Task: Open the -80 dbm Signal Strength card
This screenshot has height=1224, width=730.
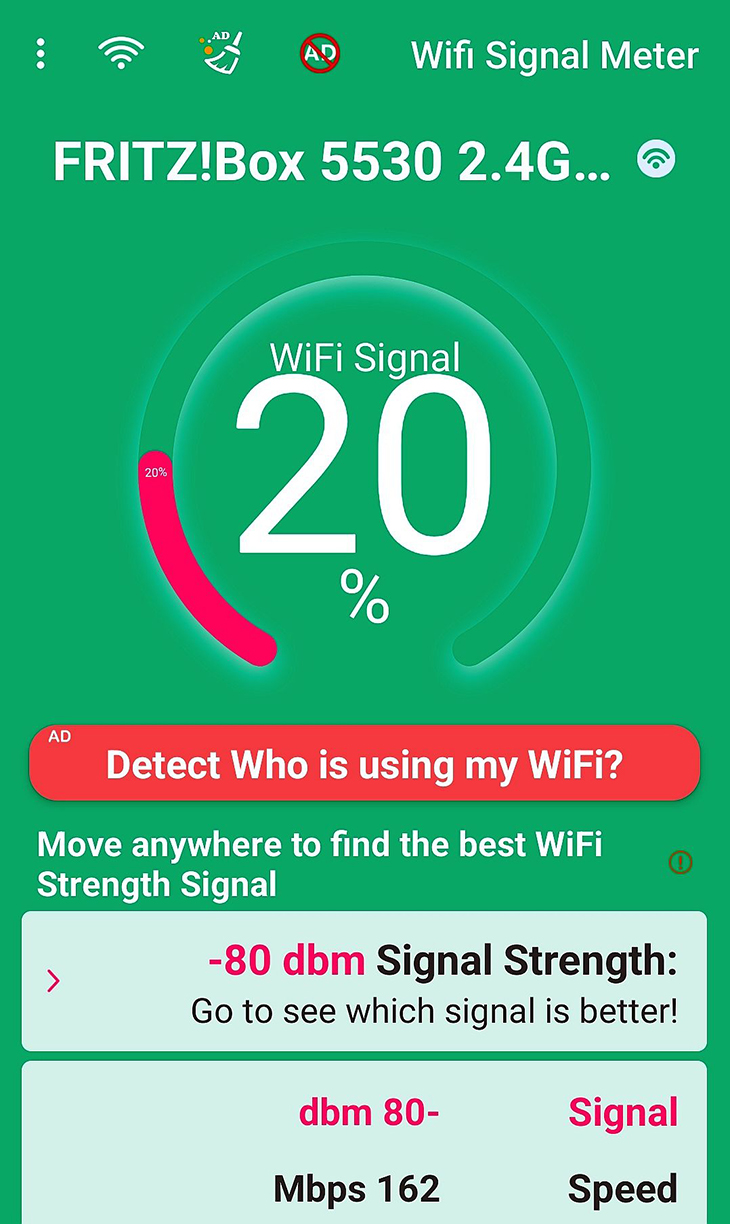Action: point(364,981)
